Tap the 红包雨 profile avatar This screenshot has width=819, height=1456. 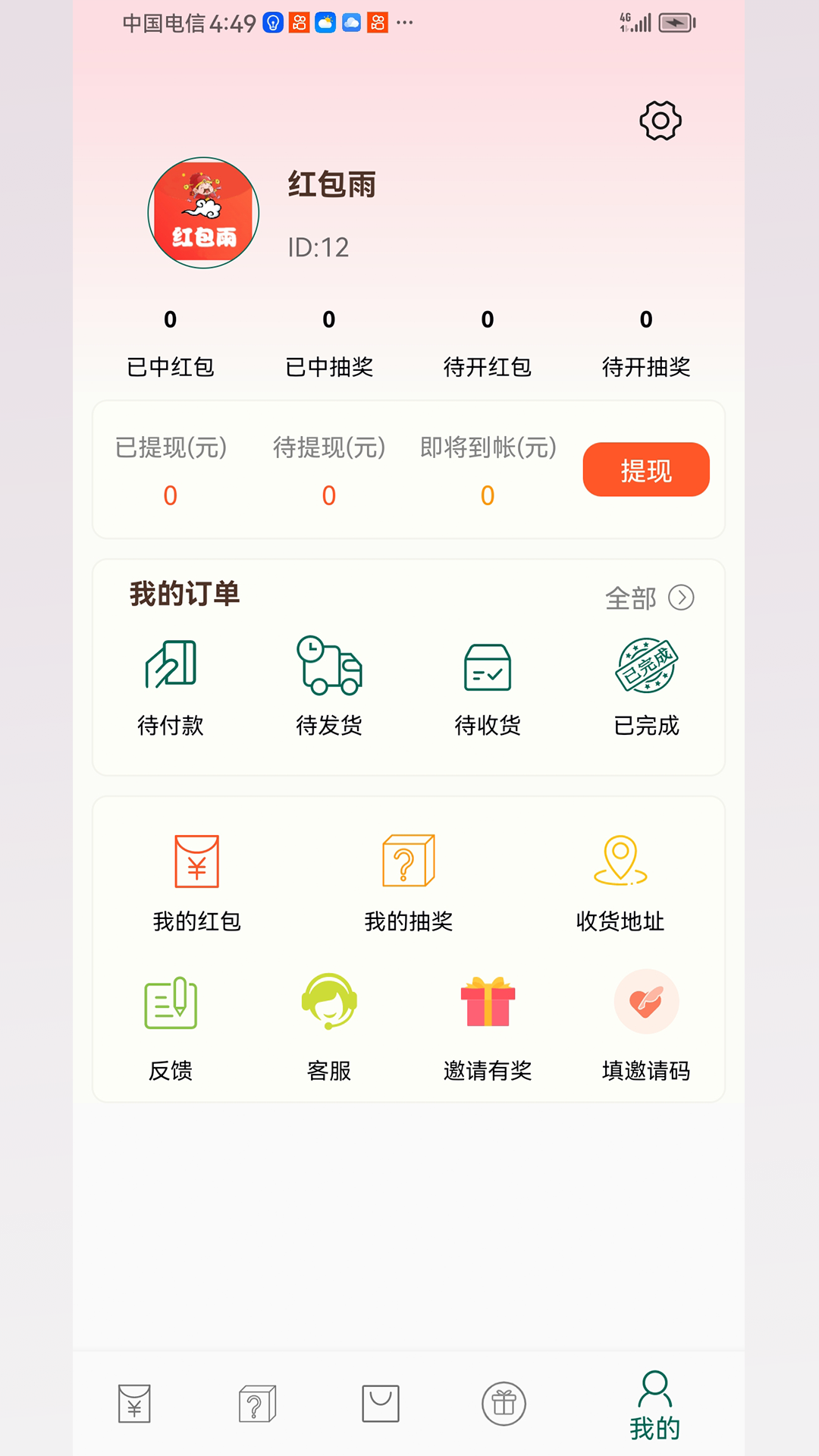pos(202,213)
